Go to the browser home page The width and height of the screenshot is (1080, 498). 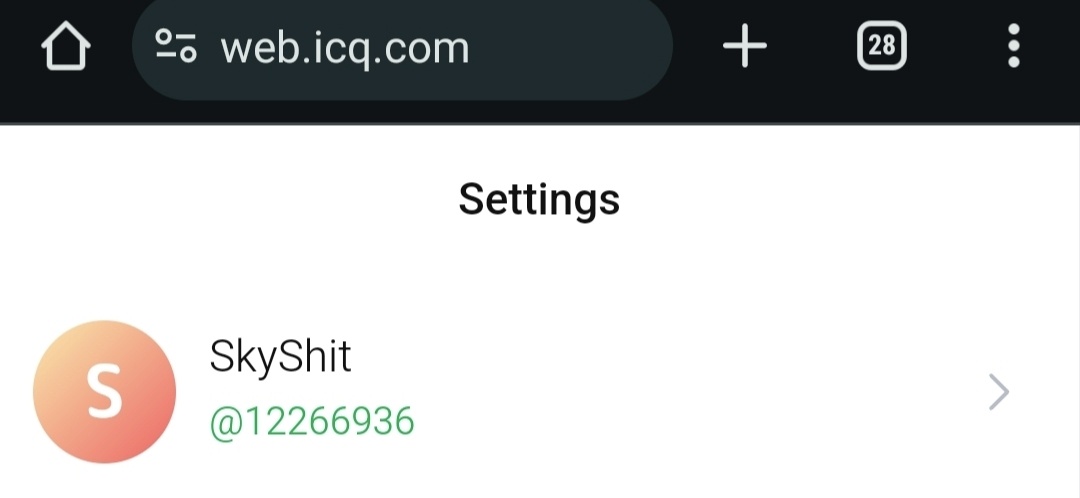tap(66, 47)
